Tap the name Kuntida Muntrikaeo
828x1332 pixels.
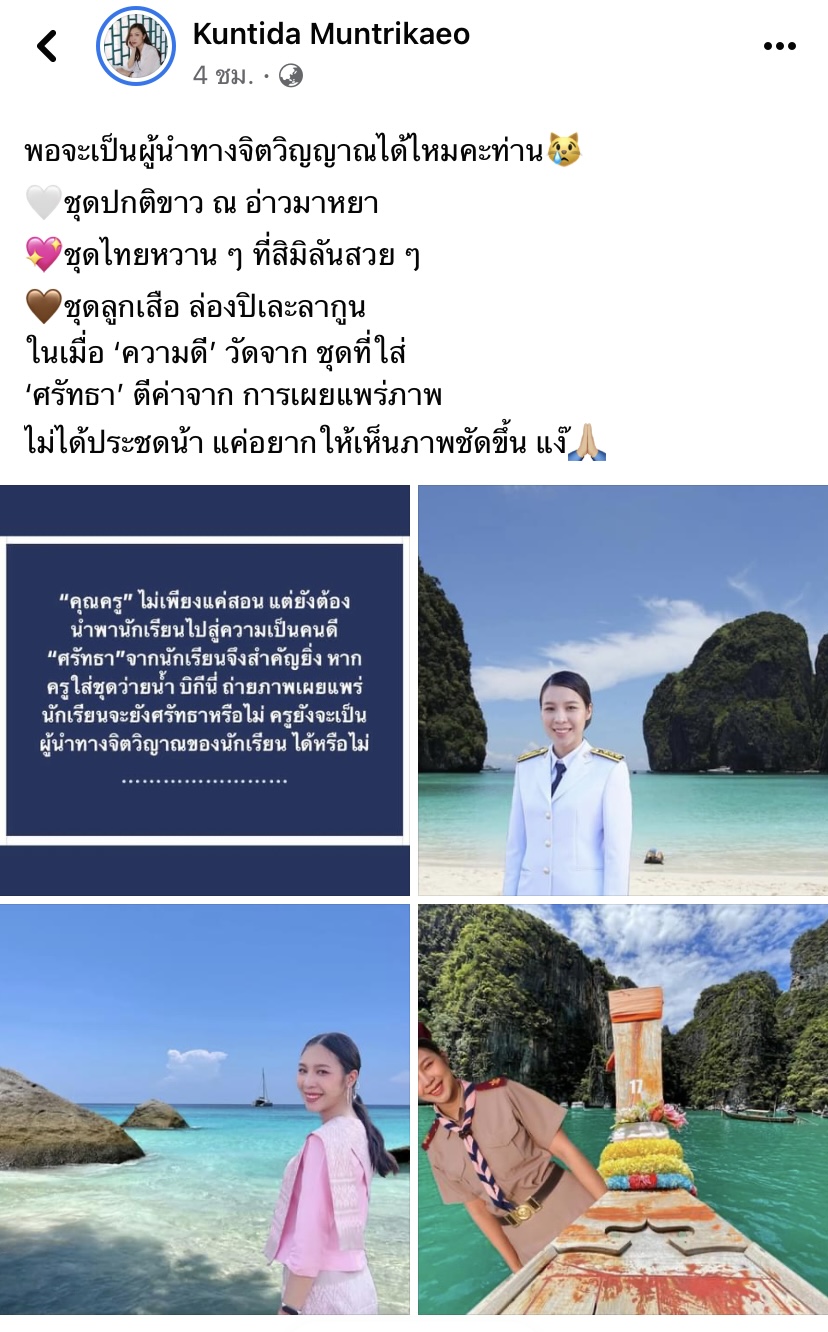click(331, 34)
